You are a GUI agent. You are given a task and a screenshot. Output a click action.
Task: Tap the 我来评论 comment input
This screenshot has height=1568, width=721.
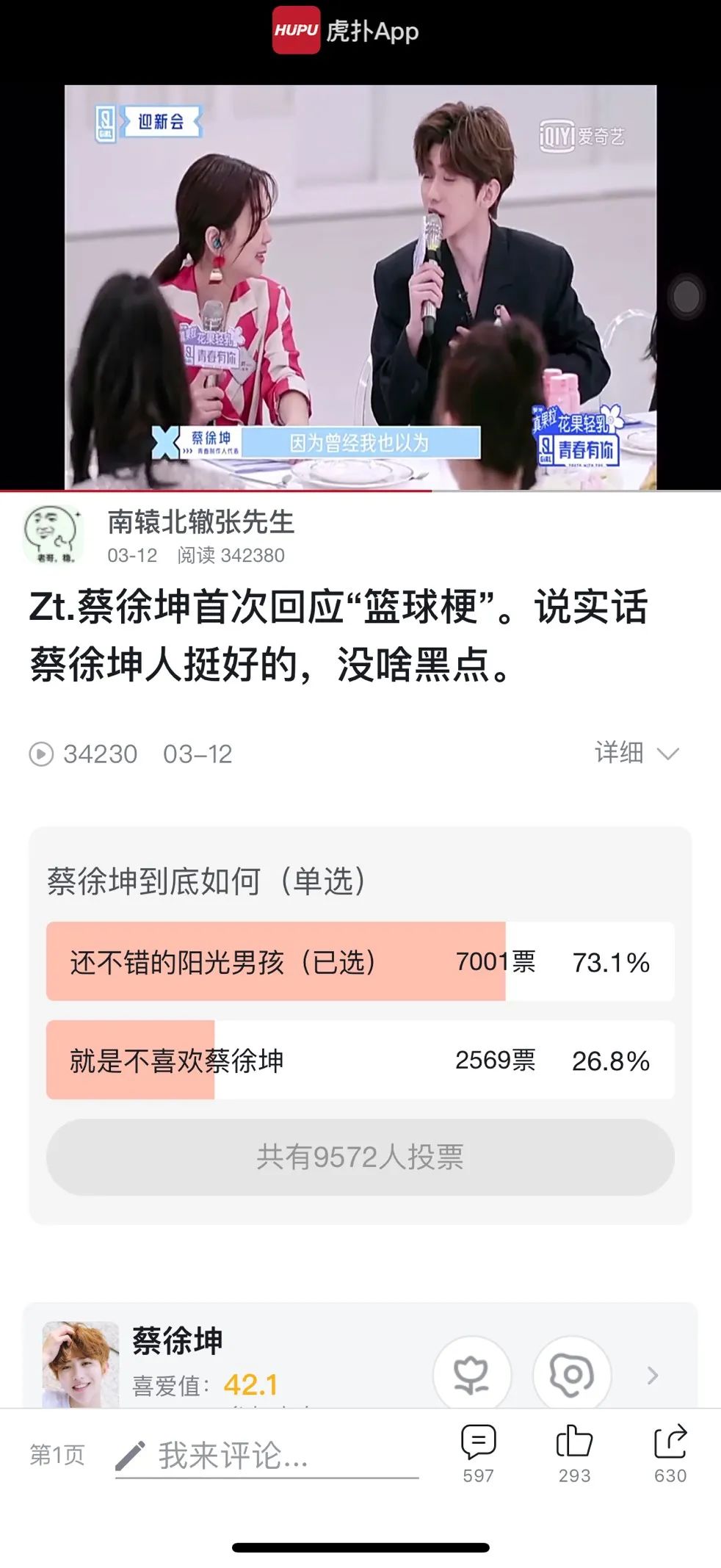pos(268,1454)
